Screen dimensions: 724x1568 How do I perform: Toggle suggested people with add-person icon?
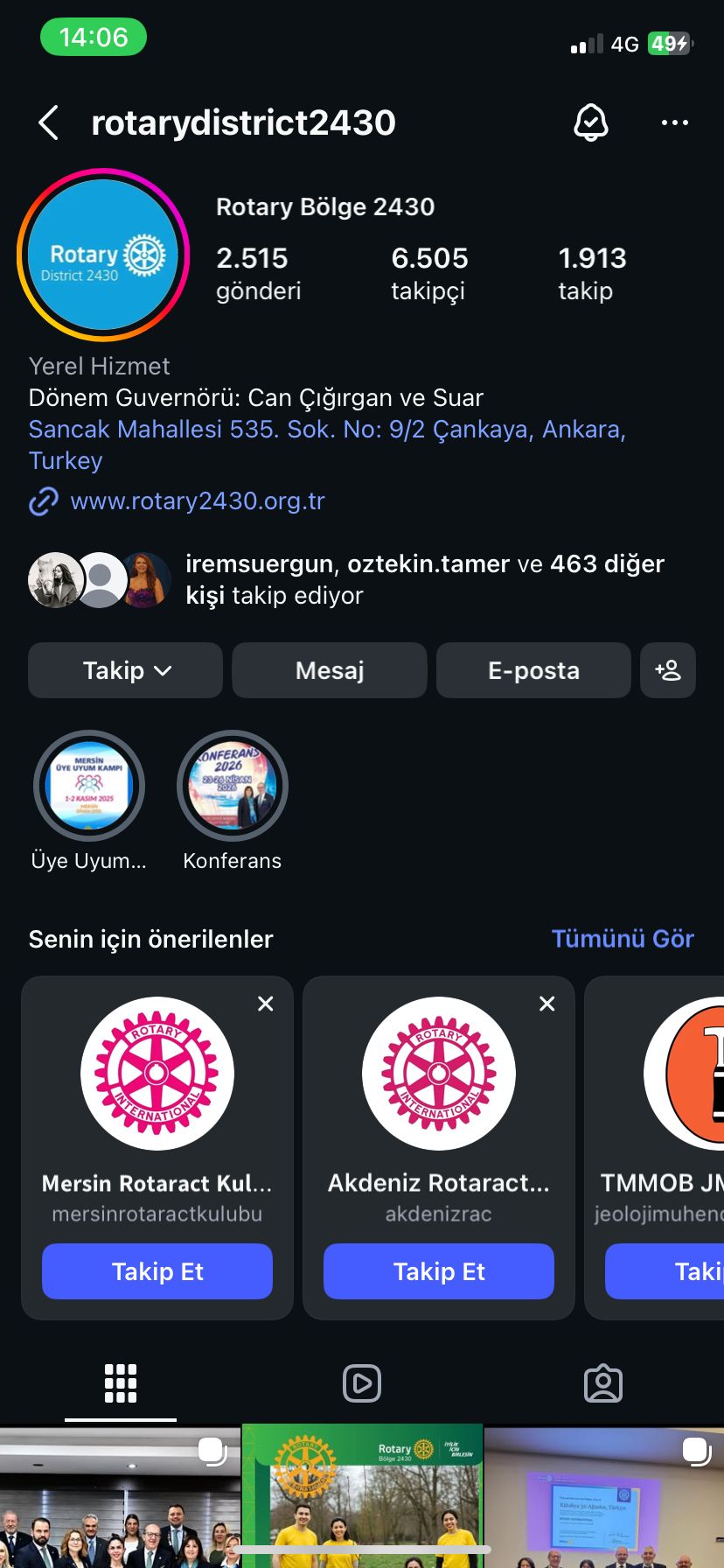(668, 670)
